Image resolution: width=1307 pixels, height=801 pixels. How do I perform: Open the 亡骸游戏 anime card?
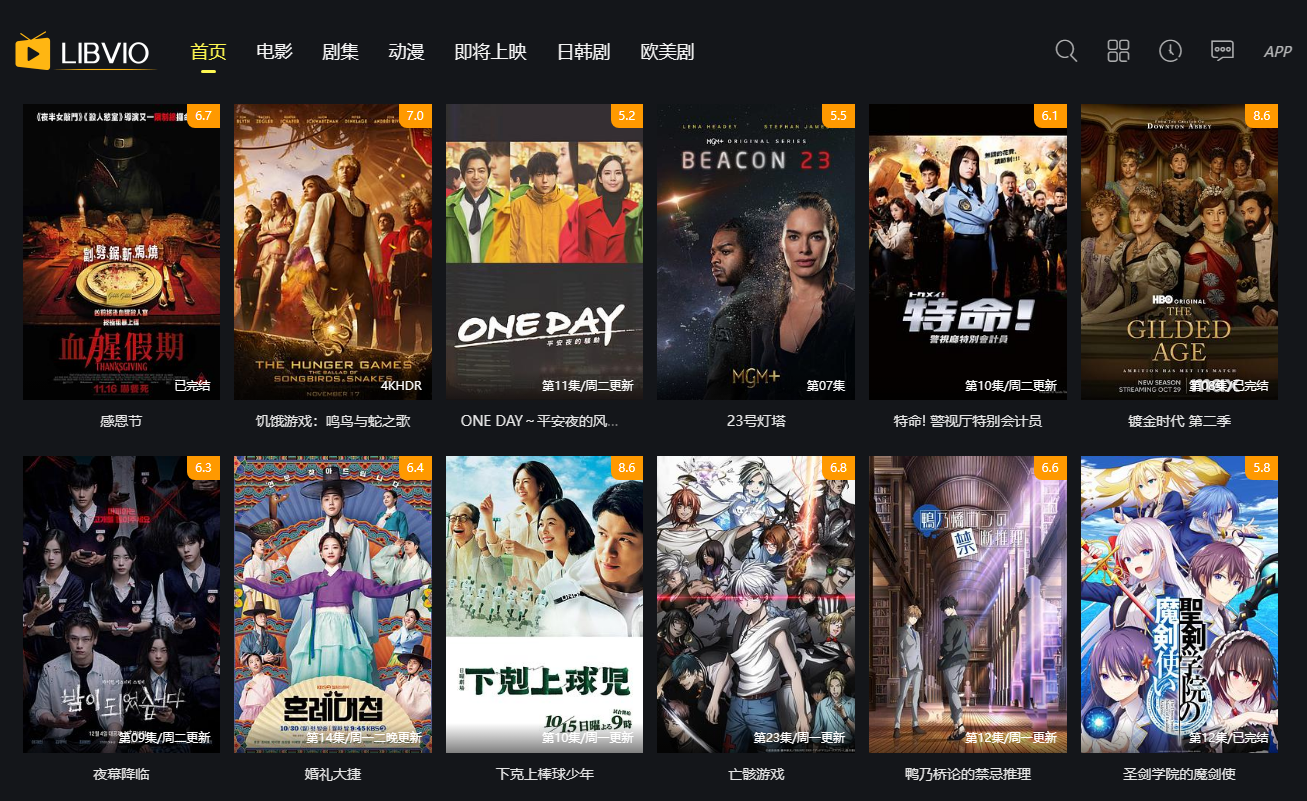coord(756,604)
